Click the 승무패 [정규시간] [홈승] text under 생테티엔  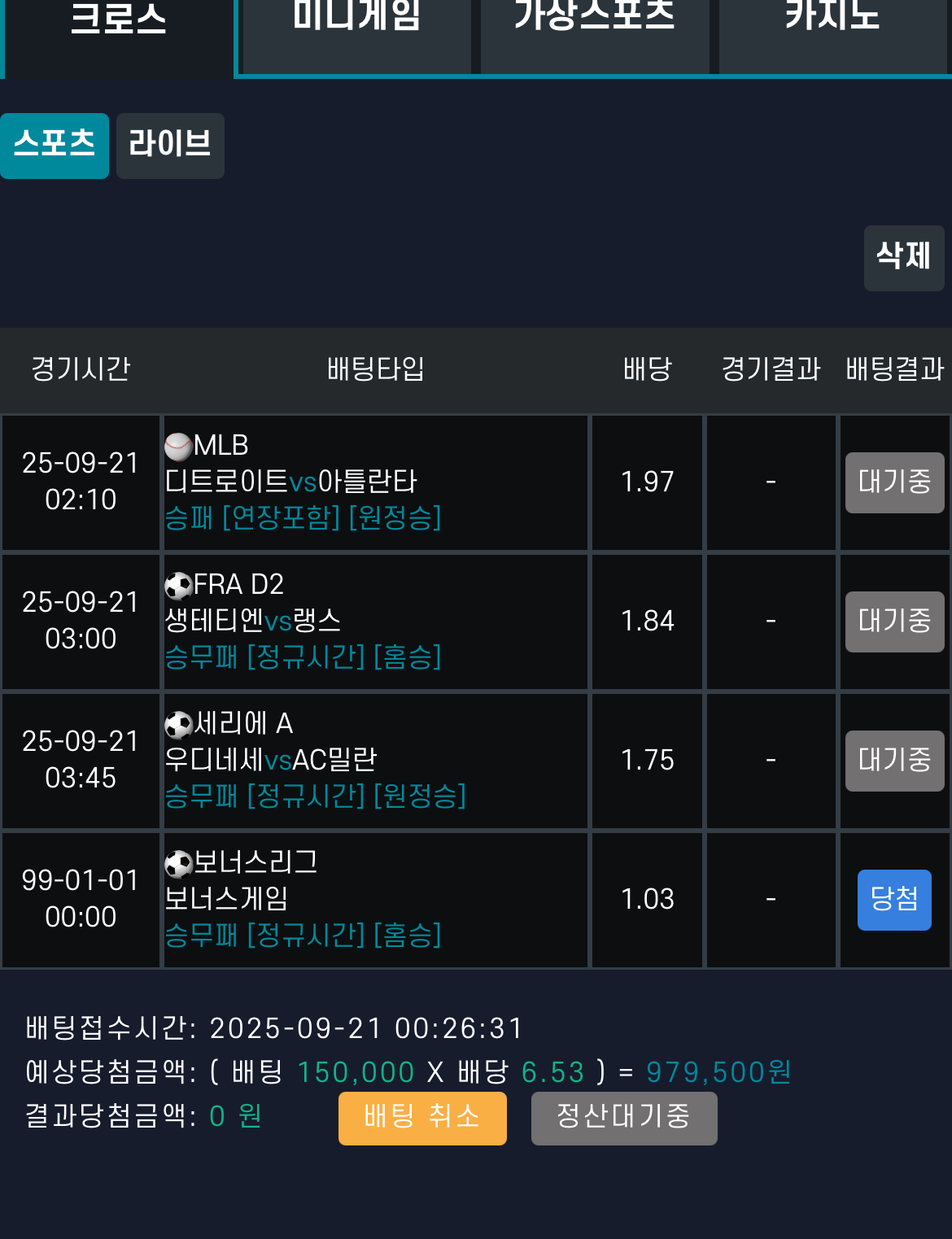click(x=303, y=659)
